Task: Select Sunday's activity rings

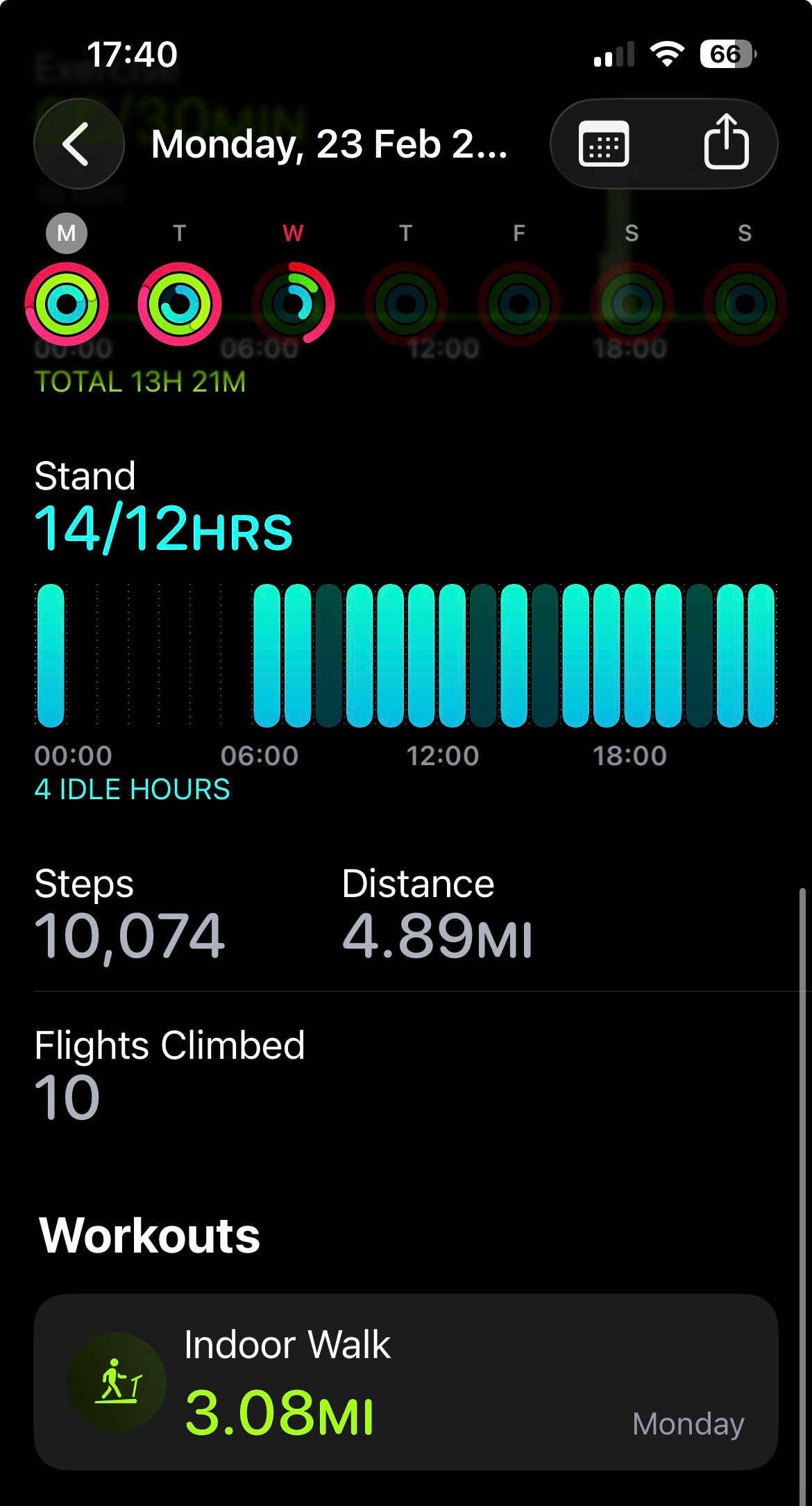Action: point(745,303)
